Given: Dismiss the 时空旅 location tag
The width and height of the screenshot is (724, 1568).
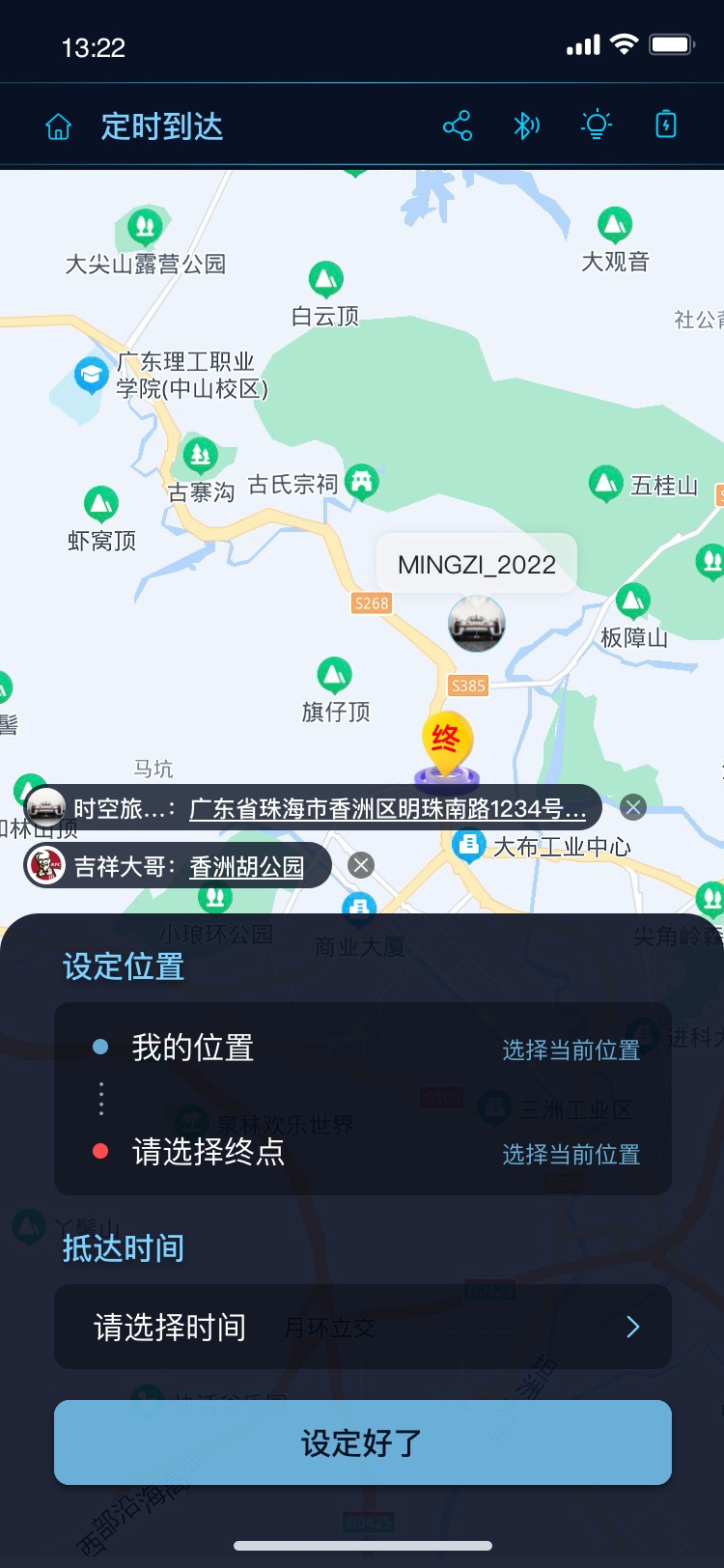Looking at the screenshot, I should pos(633,807).
